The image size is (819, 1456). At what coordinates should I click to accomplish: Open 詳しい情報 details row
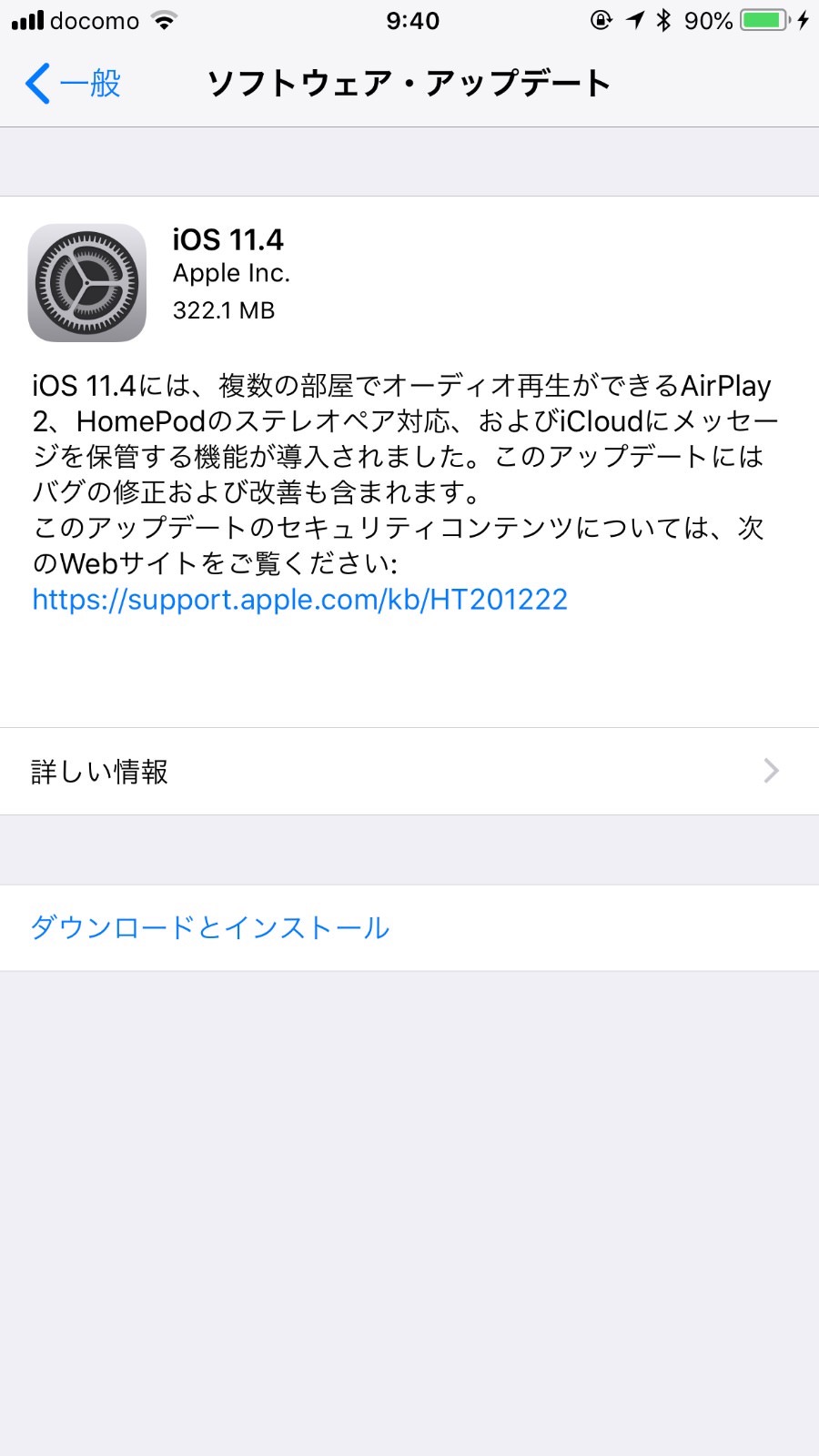[x=409, y=772]
